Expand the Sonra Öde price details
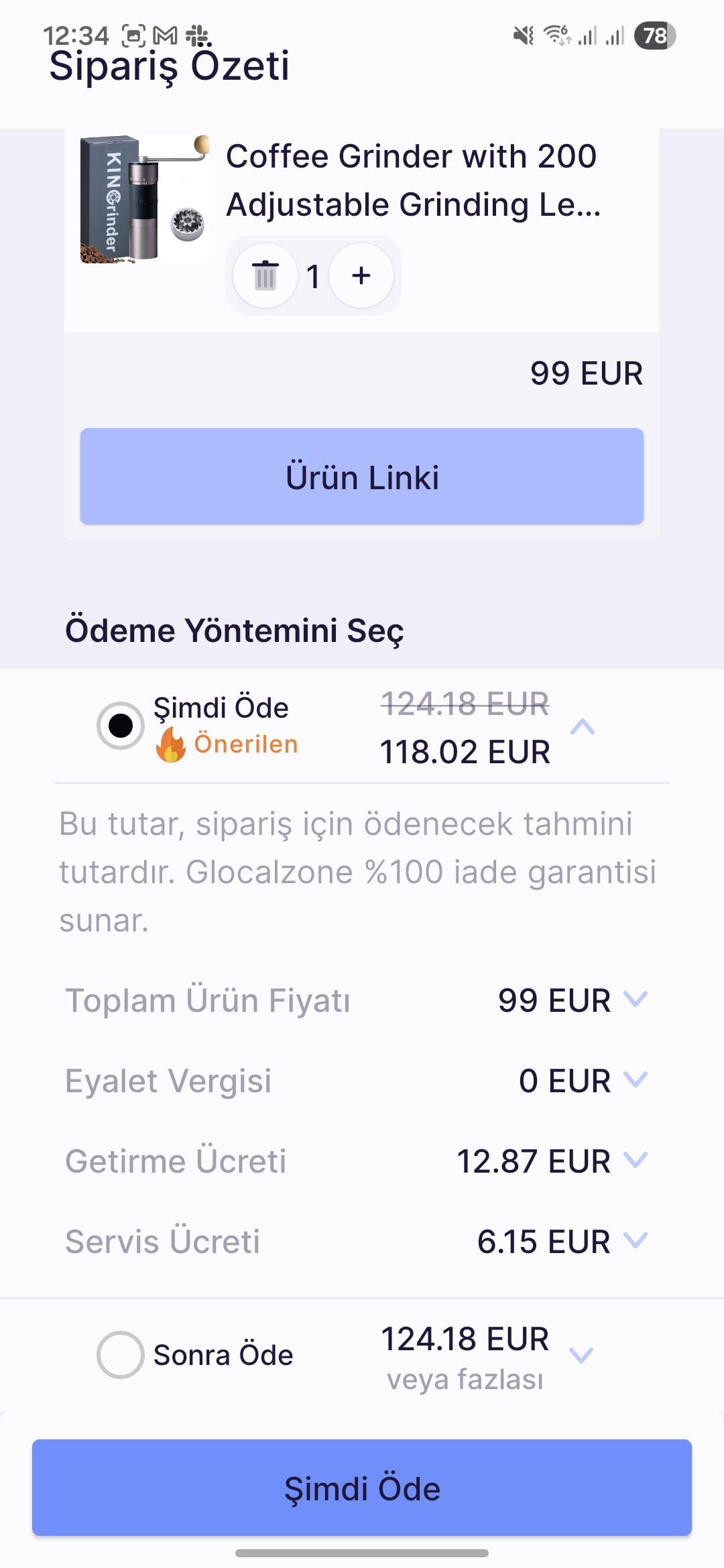The height and width of the screenshot is (1568, 724). 581,1356
